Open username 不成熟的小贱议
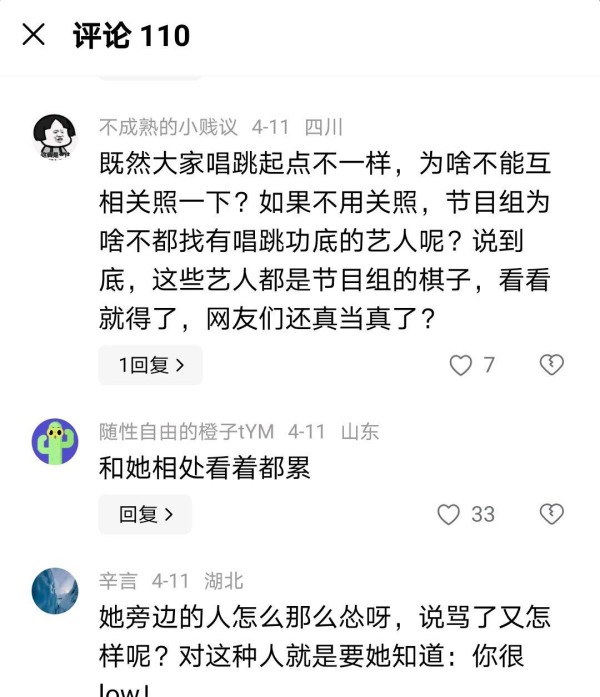The image size is (600, 697). pyautogui.click(x=168, y=127)
